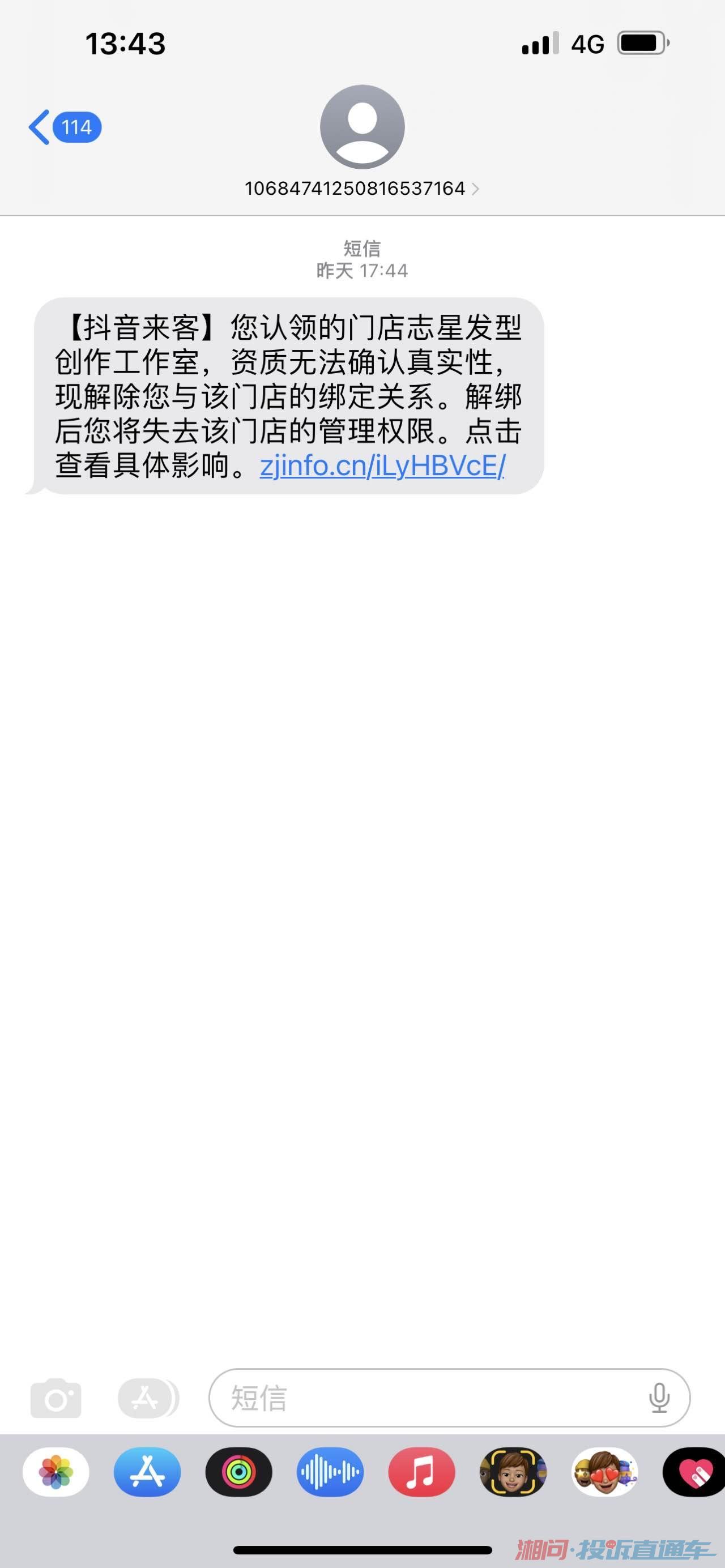Open the audio message waveform app
725x1568 pixels.
click(x=330, y=1472)
